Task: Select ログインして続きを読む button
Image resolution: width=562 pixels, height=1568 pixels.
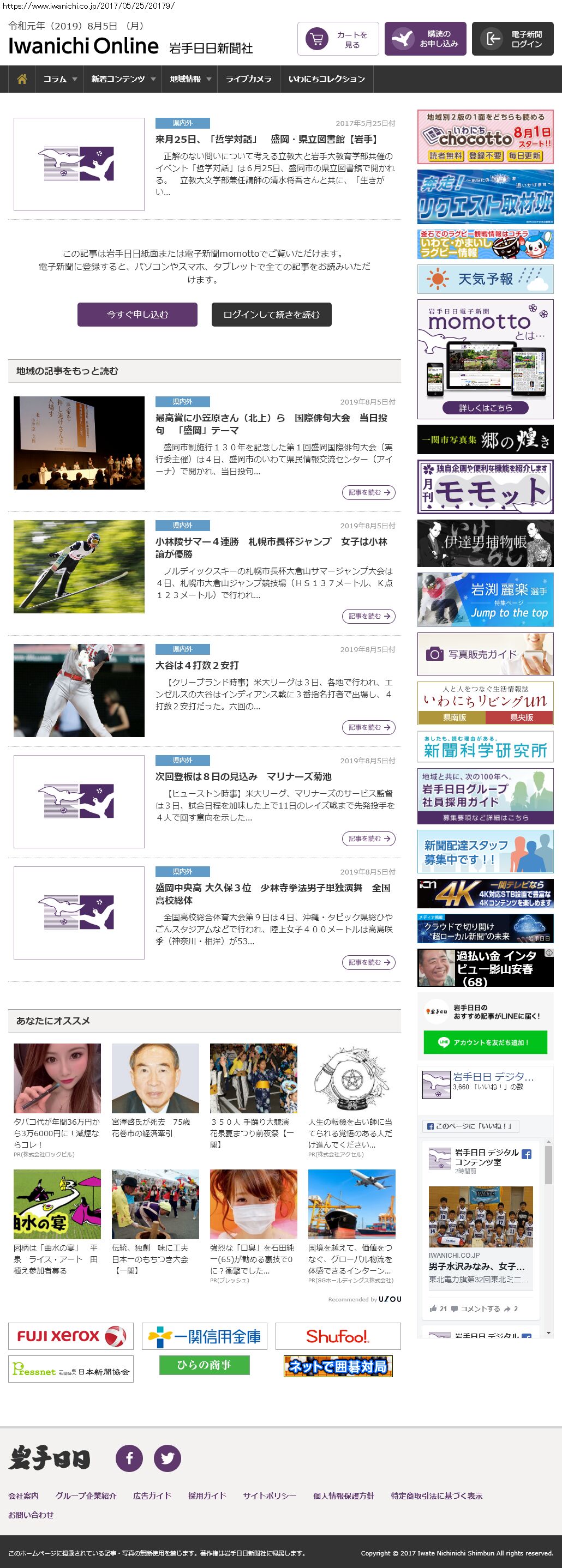Action: coord(271,315)
